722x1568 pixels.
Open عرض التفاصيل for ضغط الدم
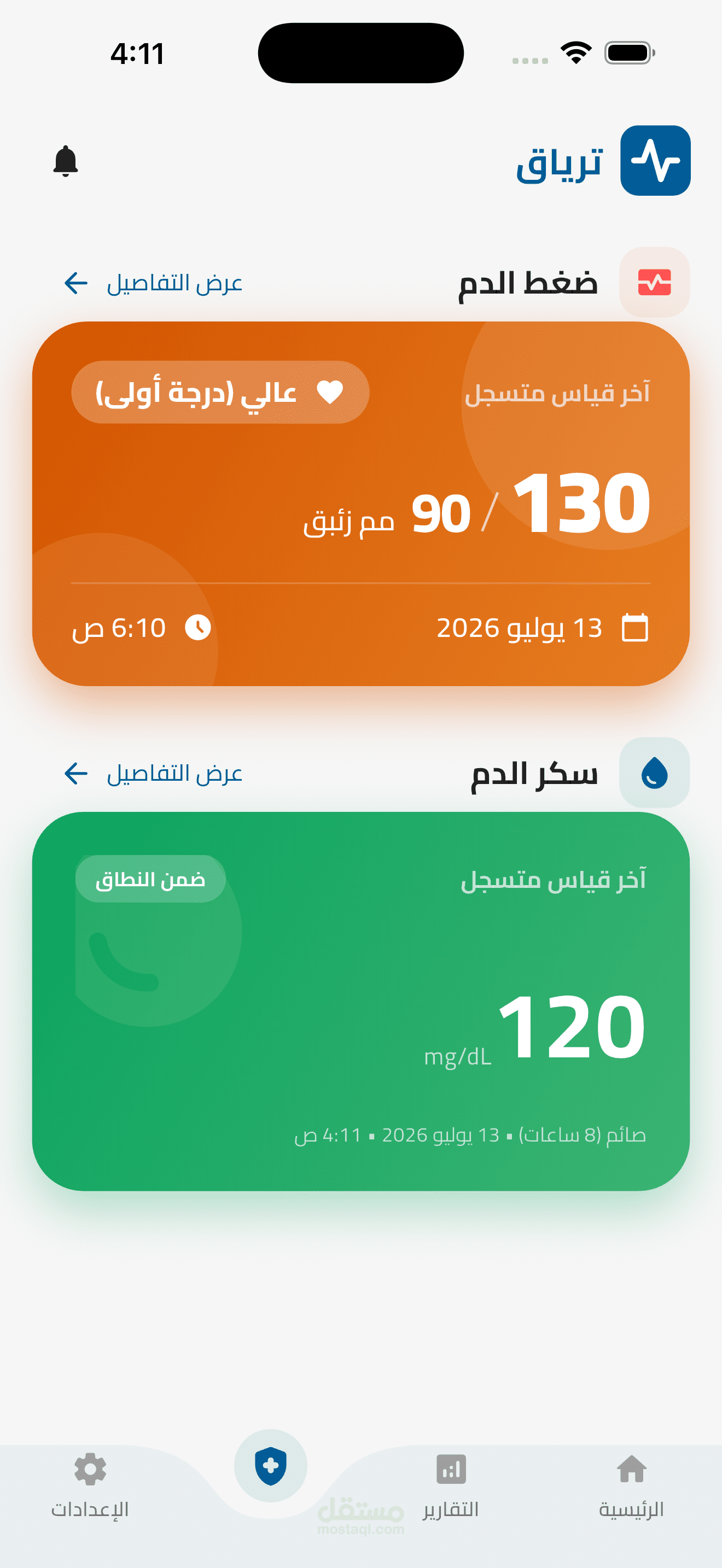[153, 283]
